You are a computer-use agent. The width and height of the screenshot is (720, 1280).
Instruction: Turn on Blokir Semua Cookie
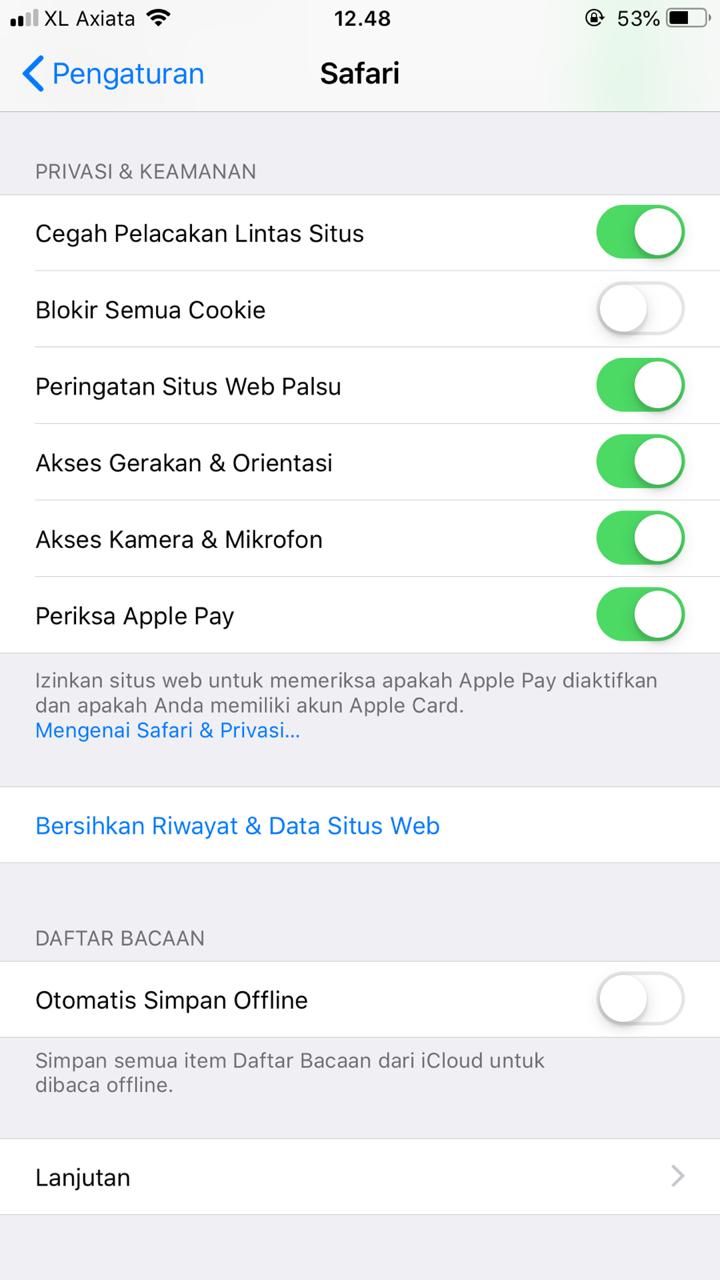click(x=640, y=309)
